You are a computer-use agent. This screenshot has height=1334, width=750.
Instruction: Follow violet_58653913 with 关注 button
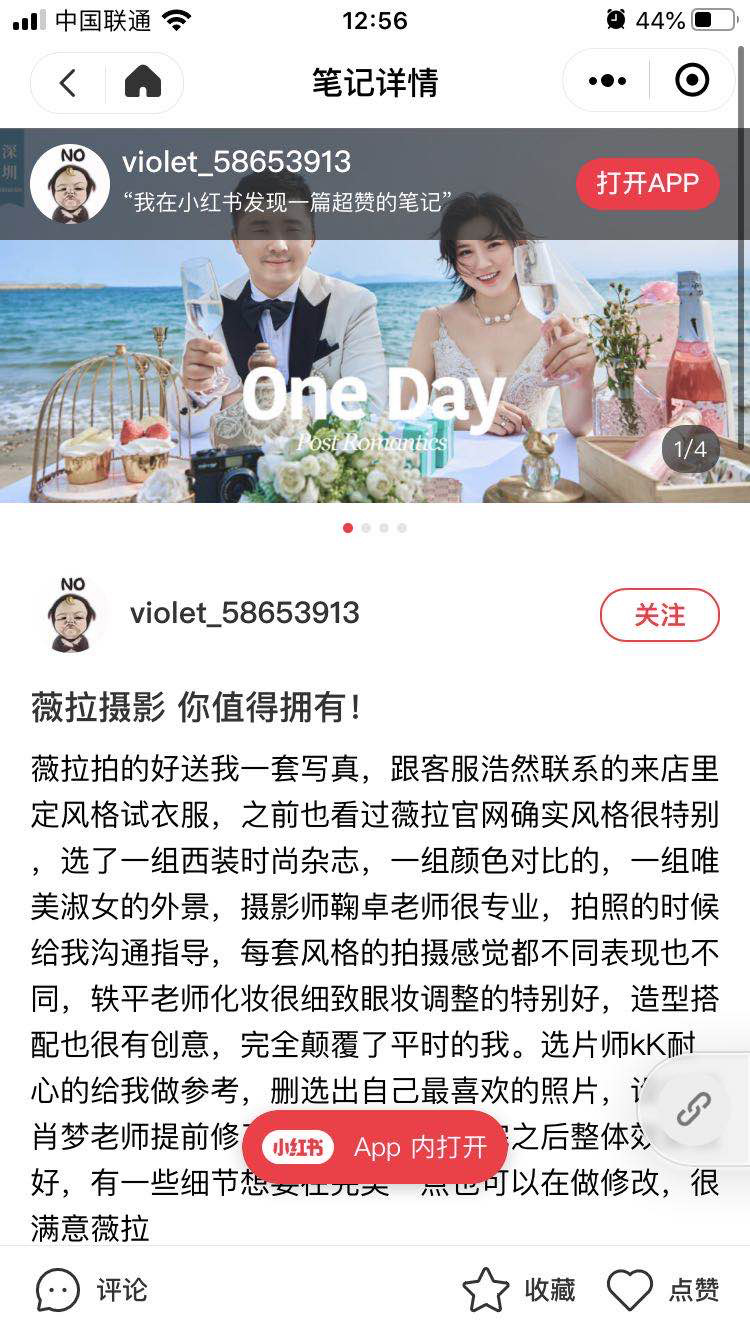coord(659,614)
